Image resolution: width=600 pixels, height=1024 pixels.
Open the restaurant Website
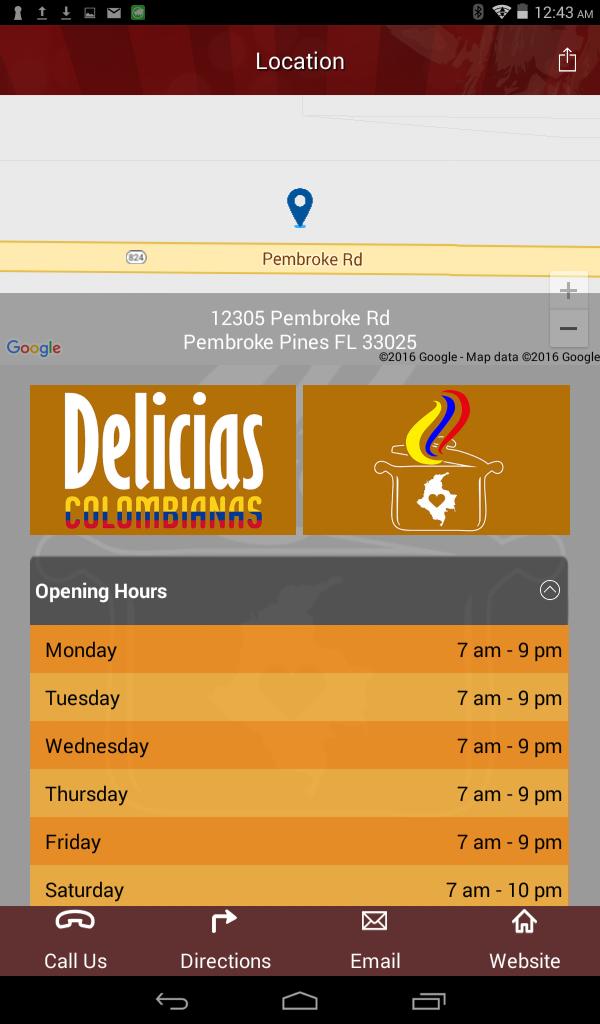tap(524, 940)
